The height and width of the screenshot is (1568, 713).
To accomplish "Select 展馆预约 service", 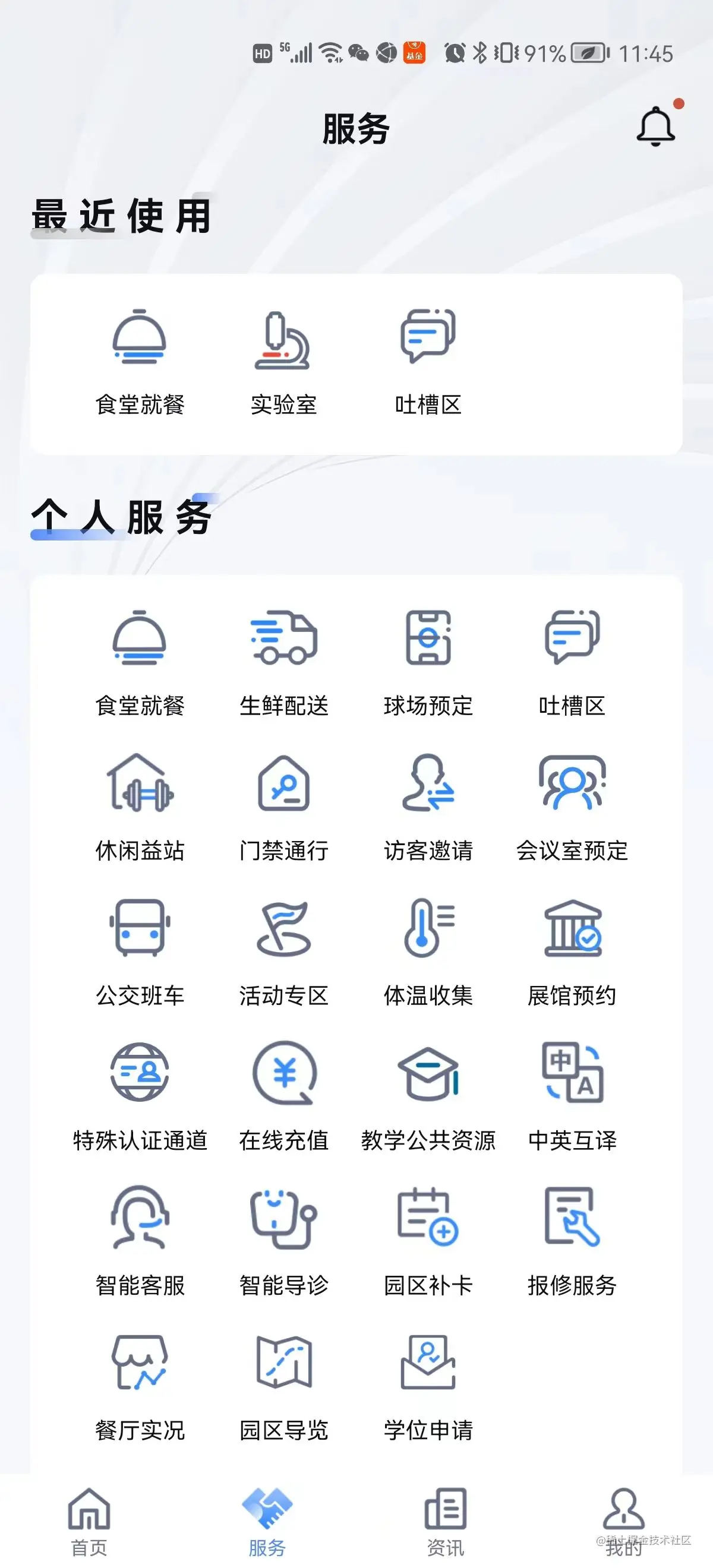I will pos(572,952).
